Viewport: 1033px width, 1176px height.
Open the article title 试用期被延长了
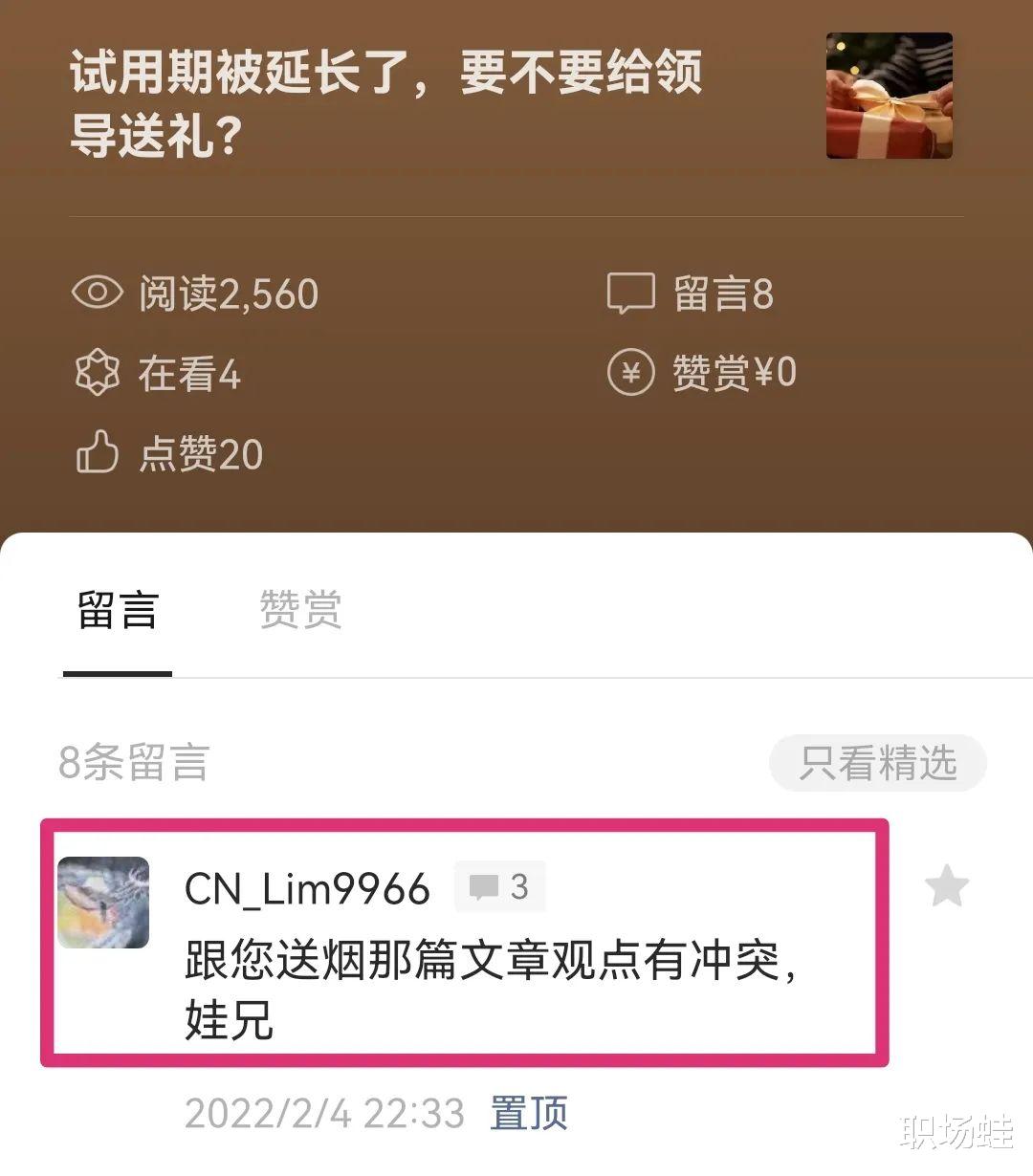(383, 100)
